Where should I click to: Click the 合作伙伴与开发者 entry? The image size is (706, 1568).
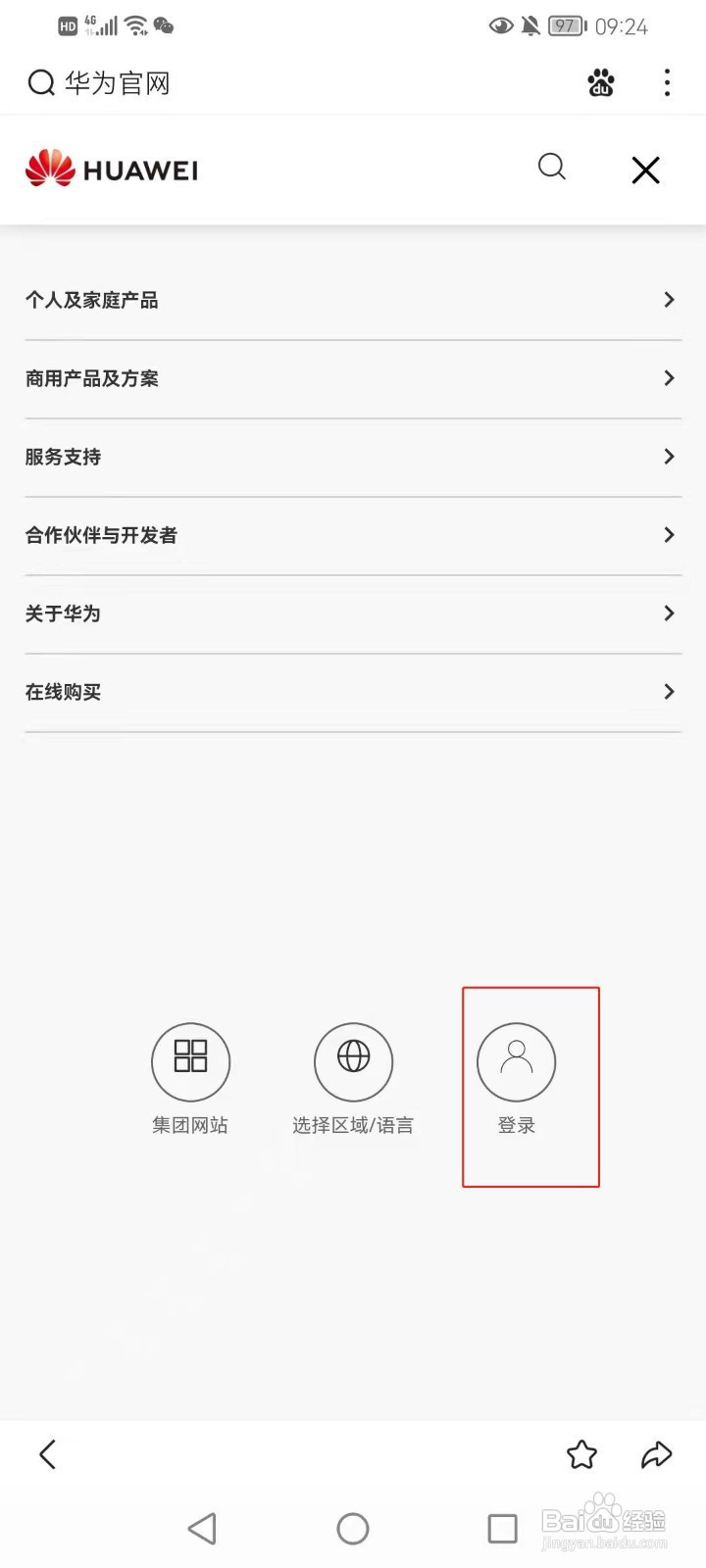click(x=353, y=535)
